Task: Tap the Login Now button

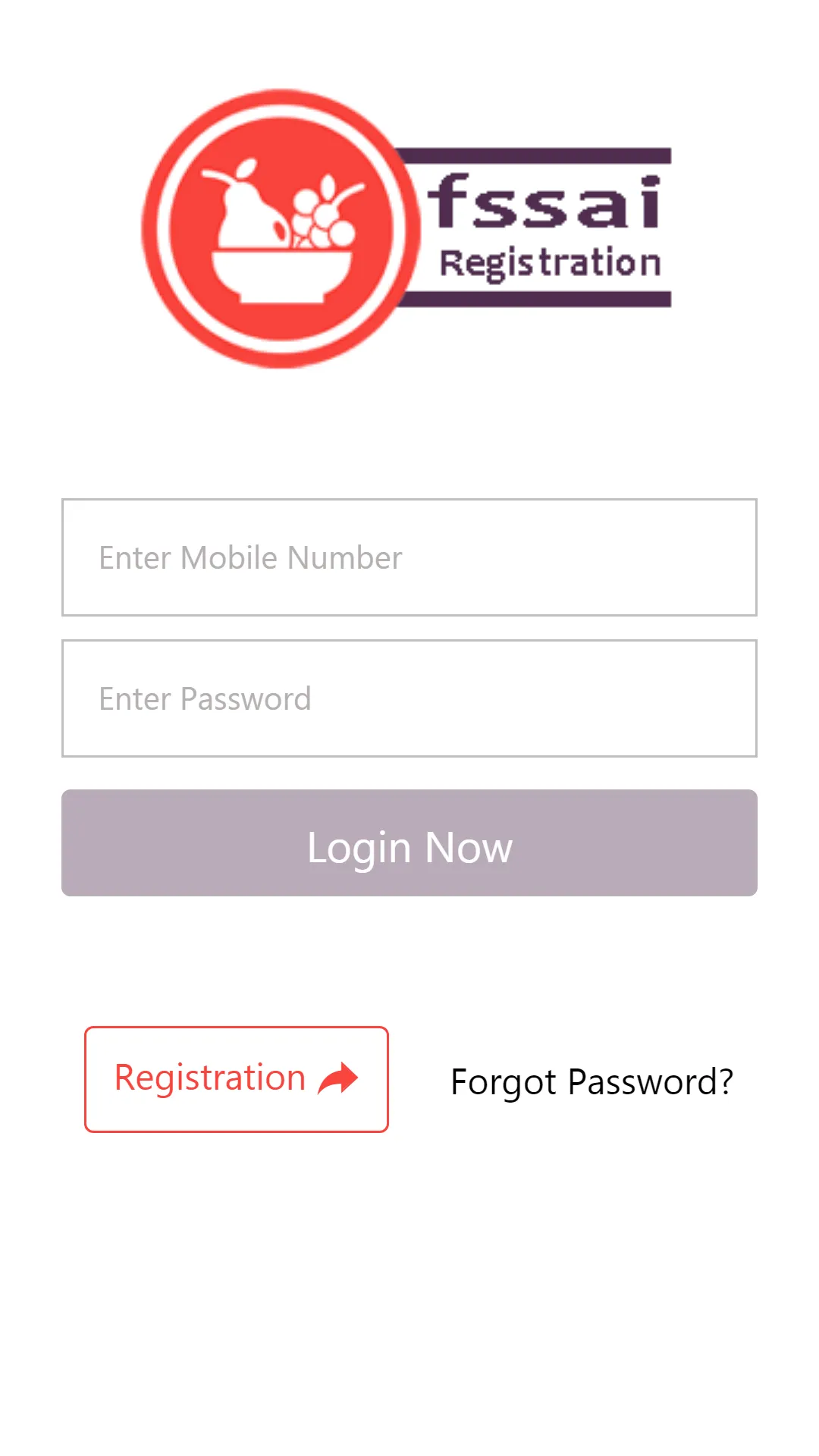Action: coord(409,843)
